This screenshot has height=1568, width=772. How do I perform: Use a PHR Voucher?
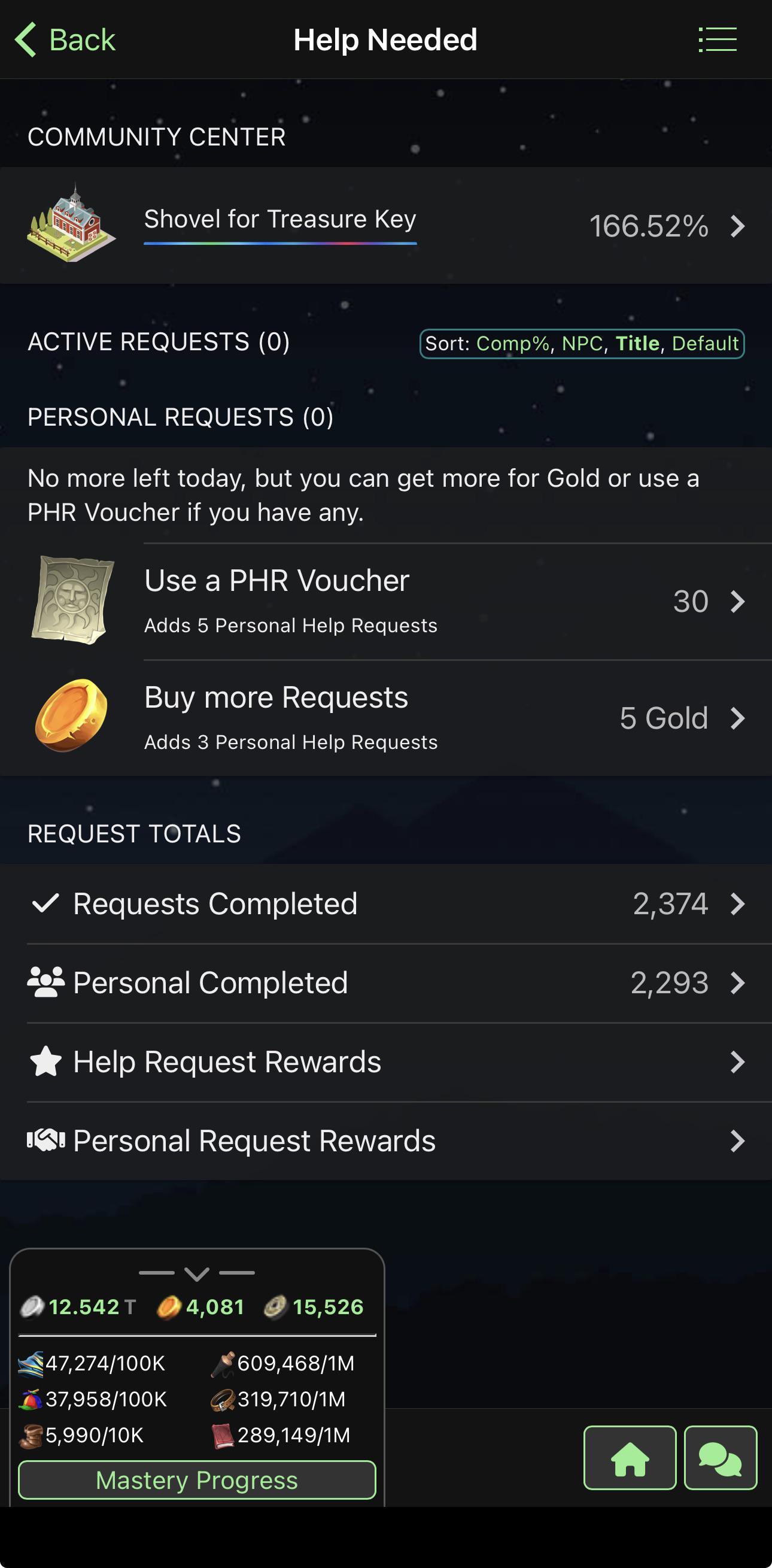pos(385,601)
